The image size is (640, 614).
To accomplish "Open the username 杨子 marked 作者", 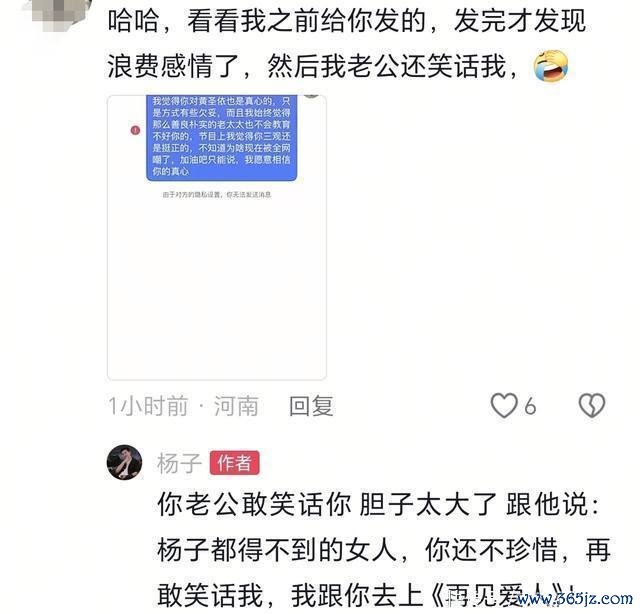I will [x=180, y=463].
